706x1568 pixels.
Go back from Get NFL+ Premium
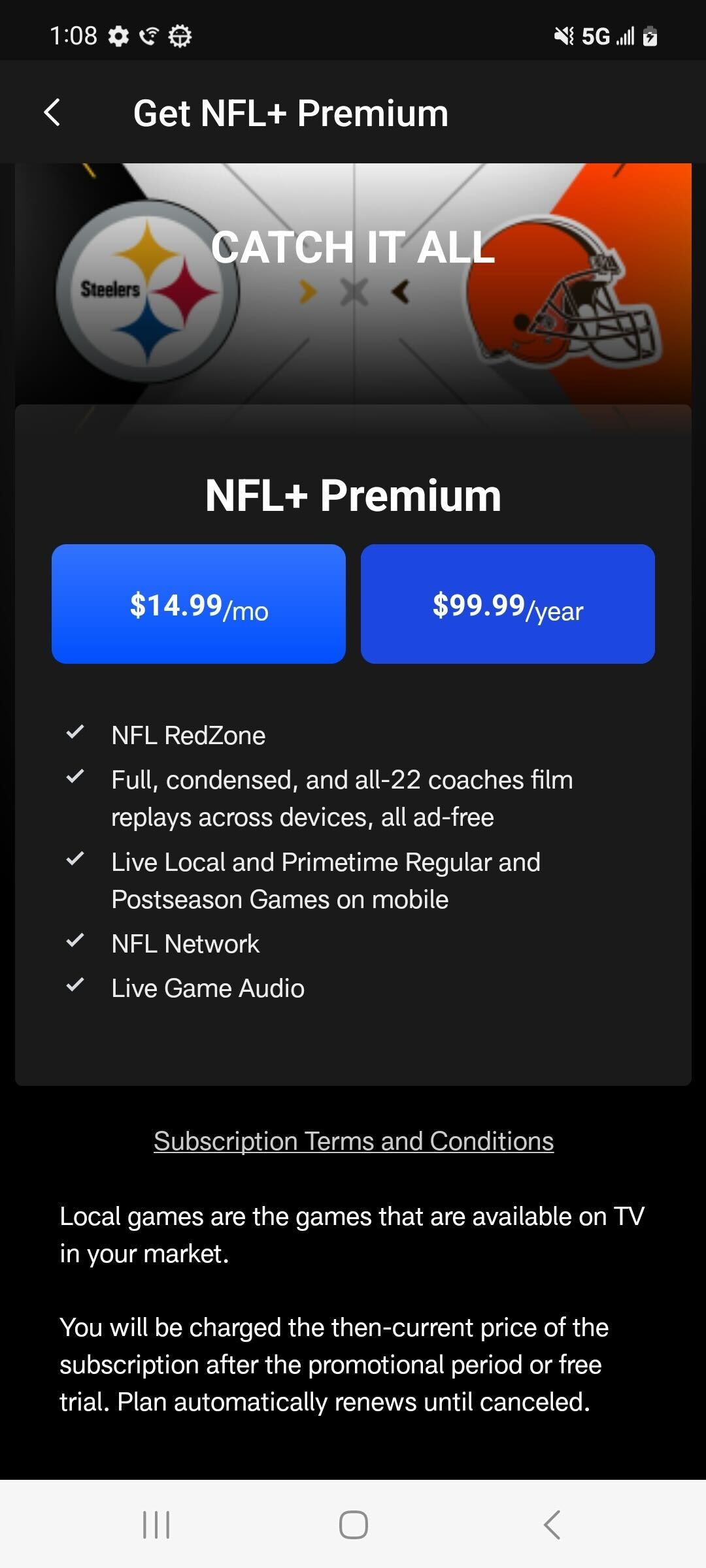pyautogui.click(x=52, y=112)
